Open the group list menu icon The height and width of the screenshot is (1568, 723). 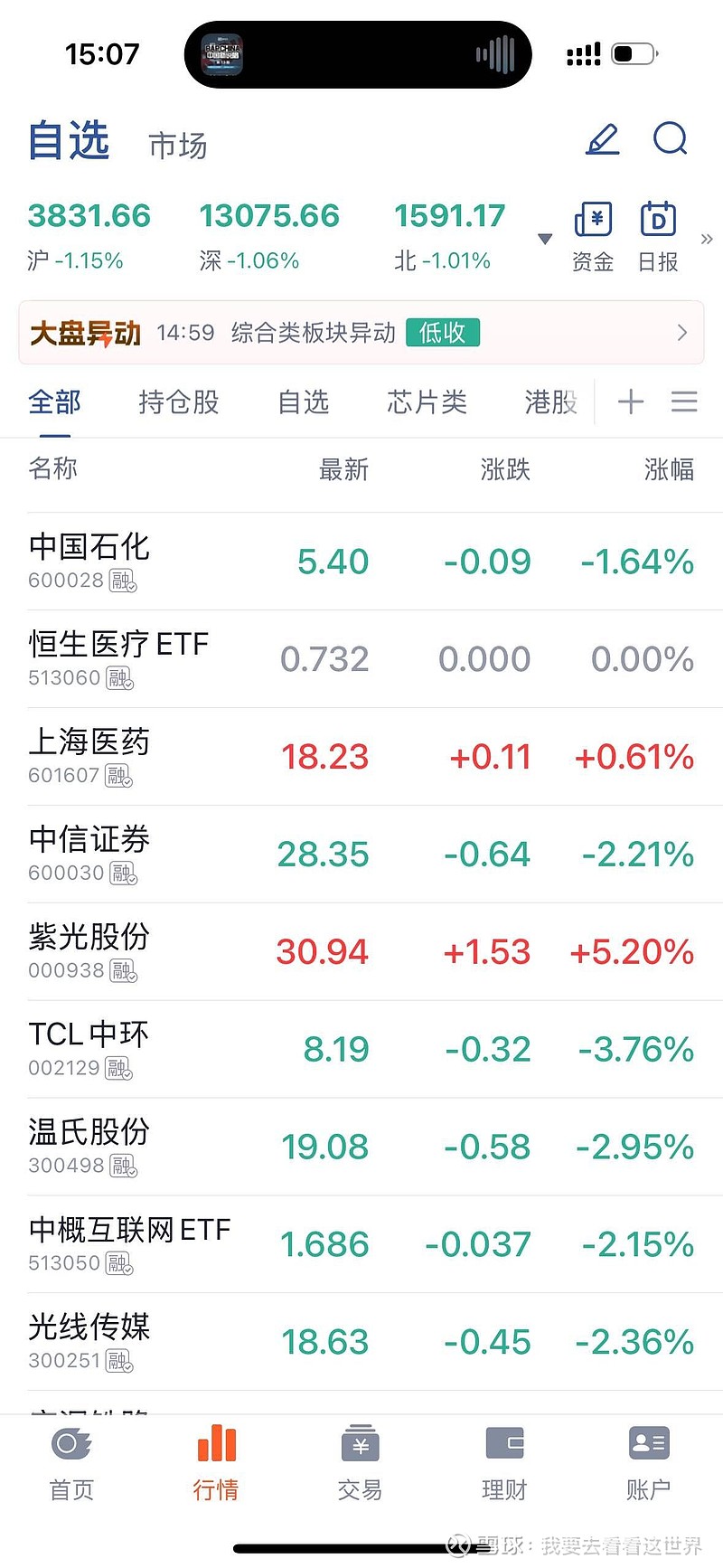[684, 401]
